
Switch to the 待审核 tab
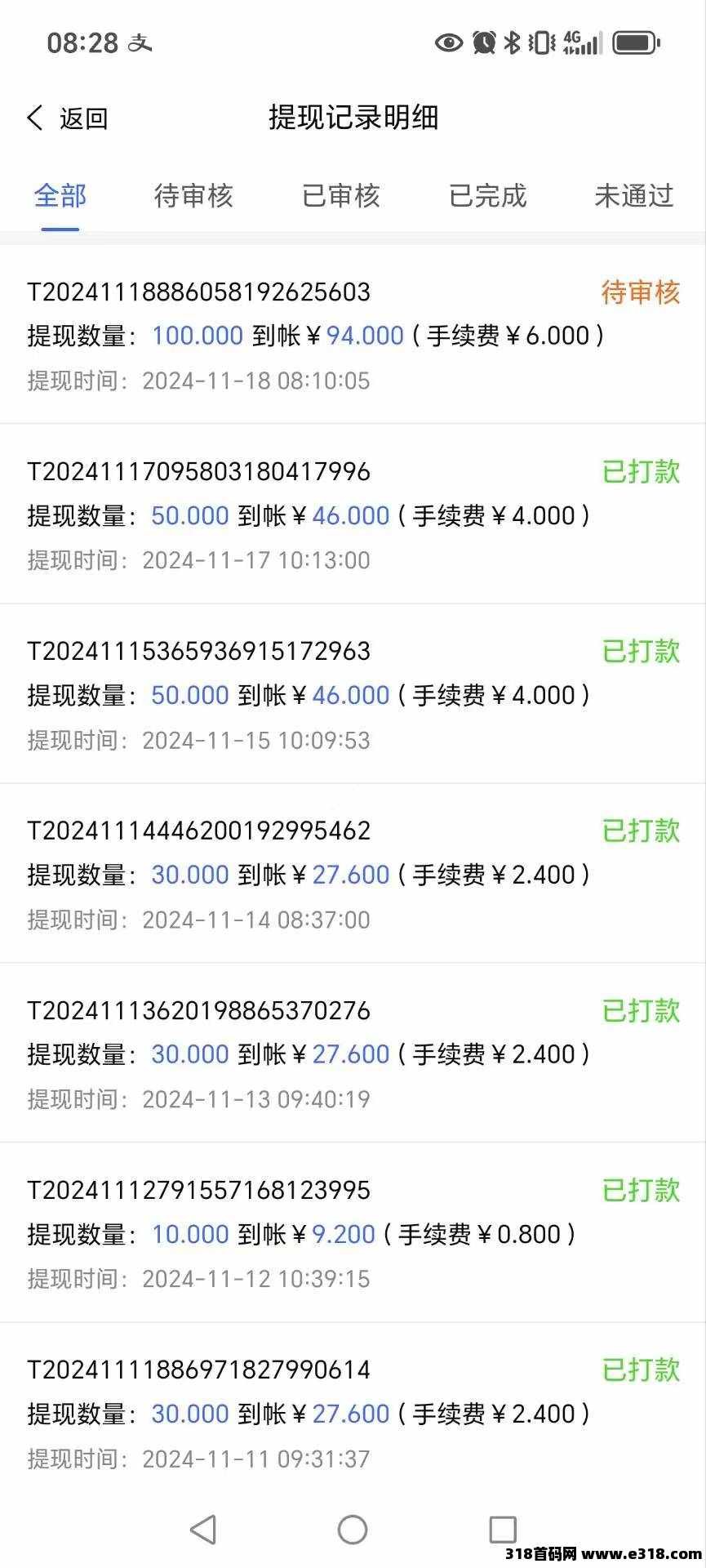pos(193,196)
